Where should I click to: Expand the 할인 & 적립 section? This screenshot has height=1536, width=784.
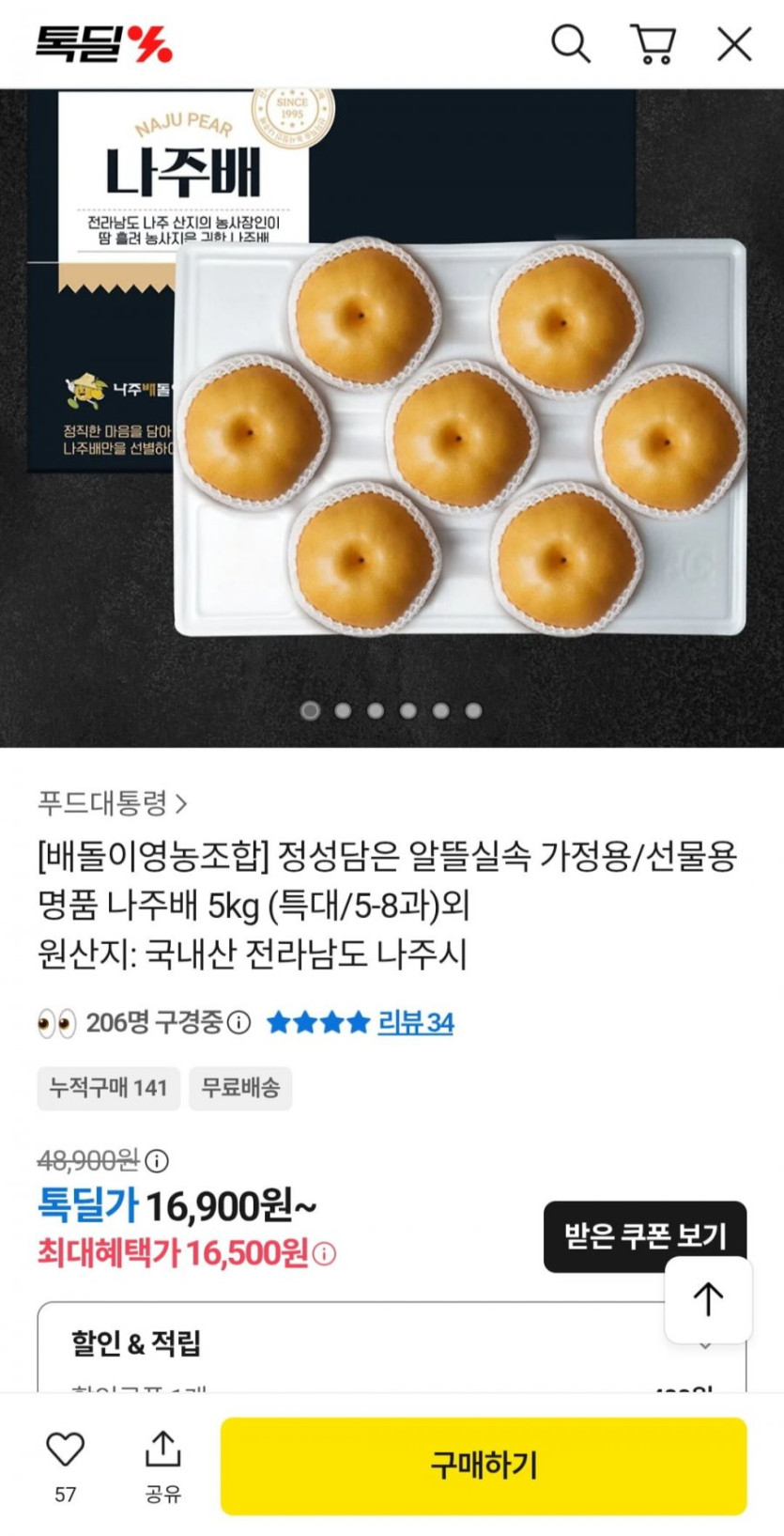click(x=392, y=1343)
